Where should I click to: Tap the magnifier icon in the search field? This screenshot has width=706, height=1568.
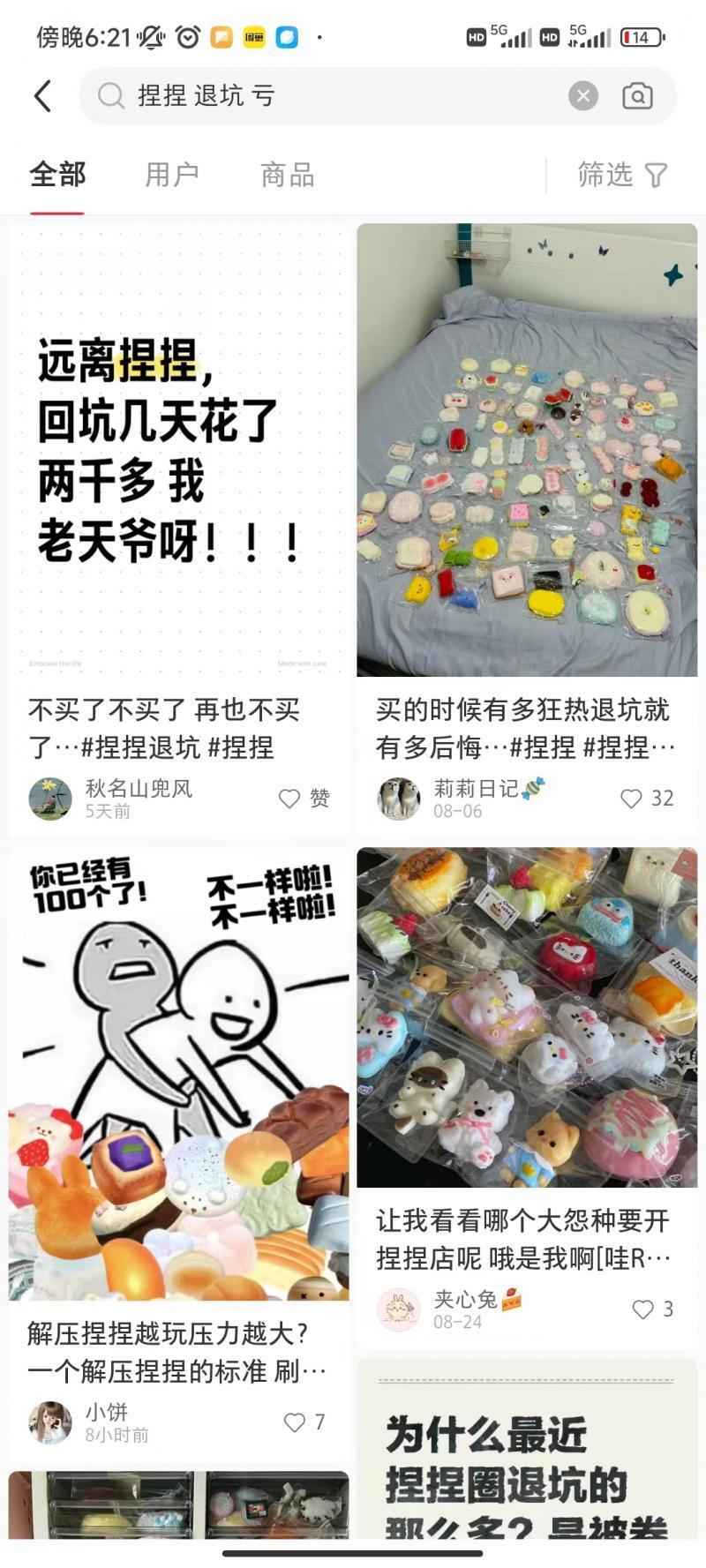(111, 95)
